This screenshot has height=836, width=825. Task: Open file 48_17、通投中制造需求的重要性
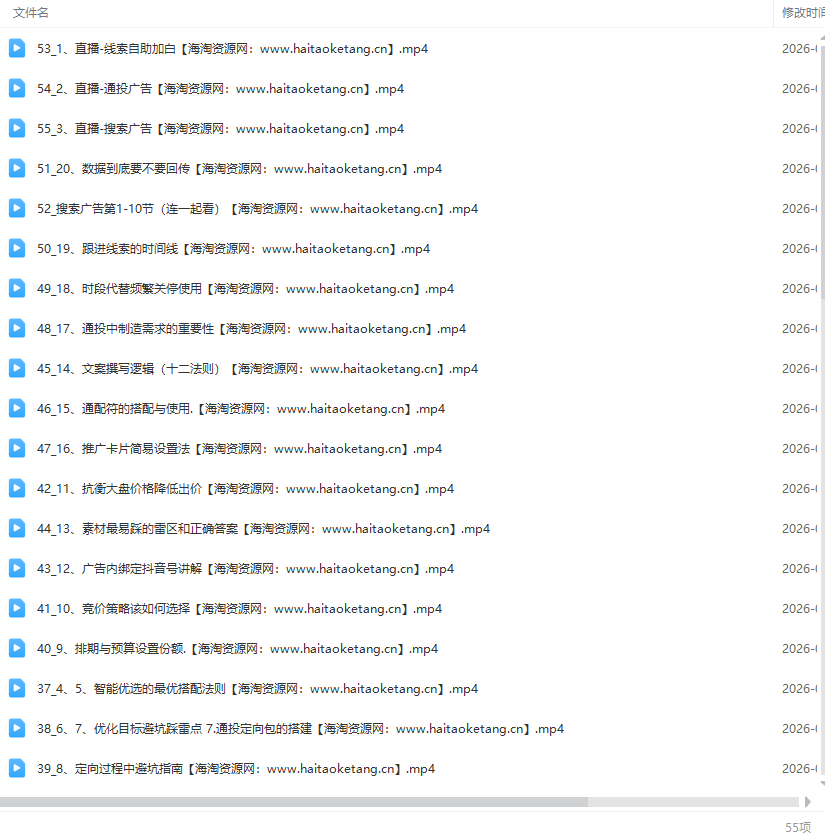251,329
